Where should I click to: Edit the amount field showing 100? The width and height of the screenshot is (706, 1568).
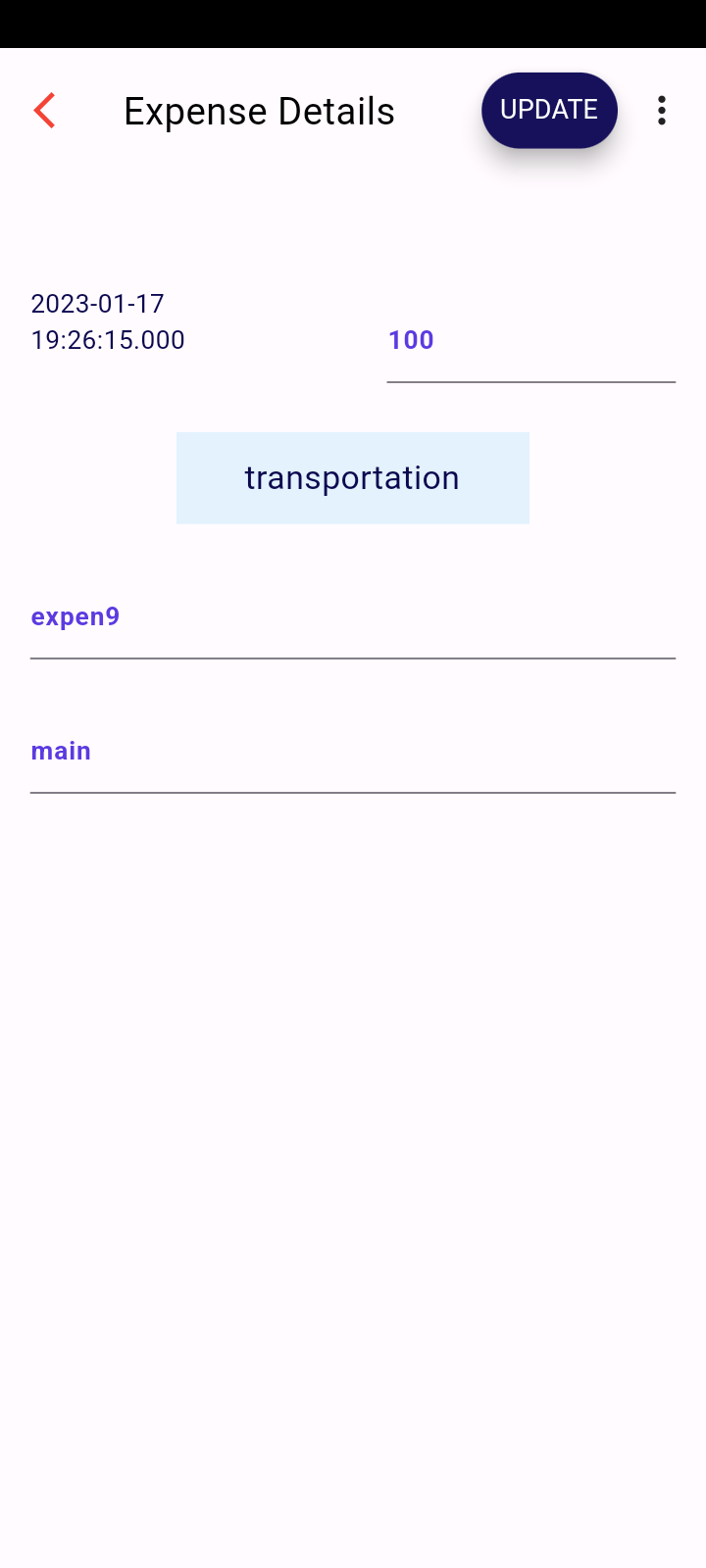(x=529, y=341)
